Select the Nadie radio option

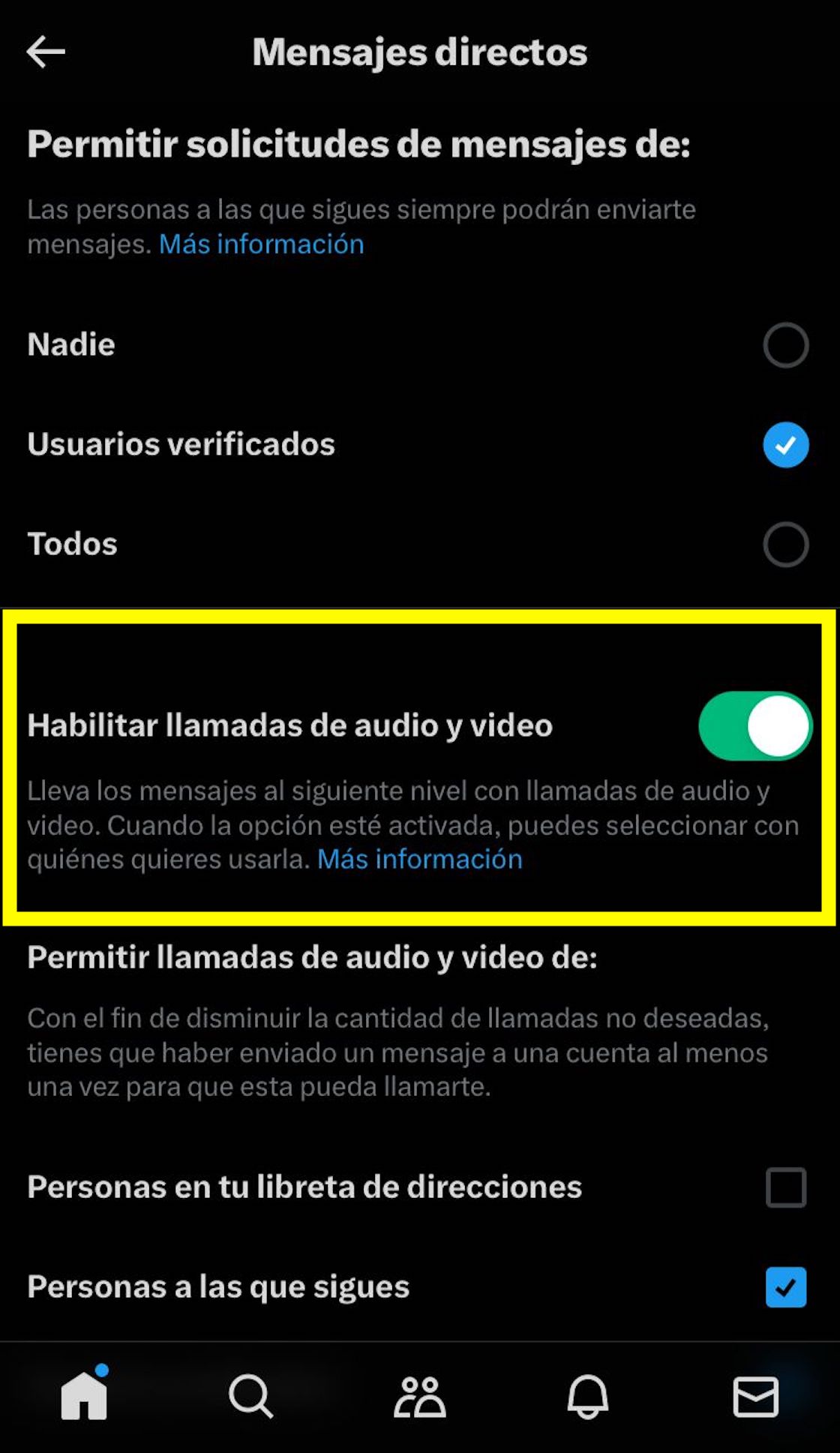pos(785,345)
